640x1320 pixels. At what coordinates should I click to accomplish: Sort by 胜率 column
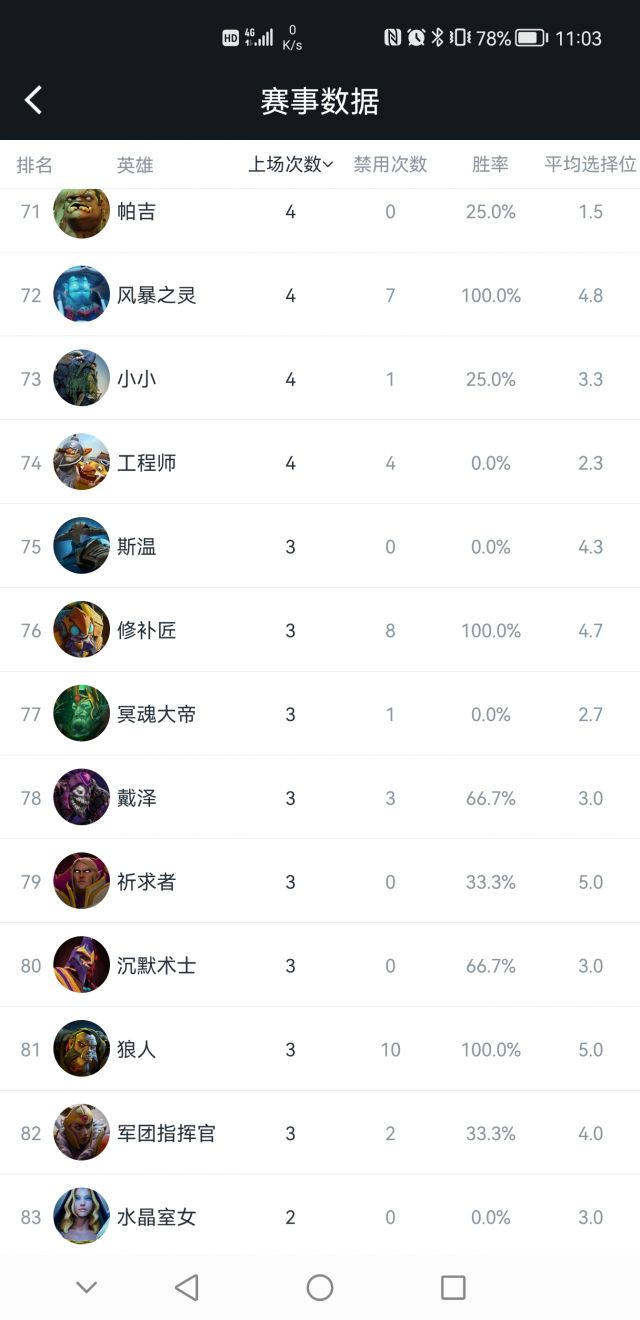pyautogui.click(x=490, y=164)
